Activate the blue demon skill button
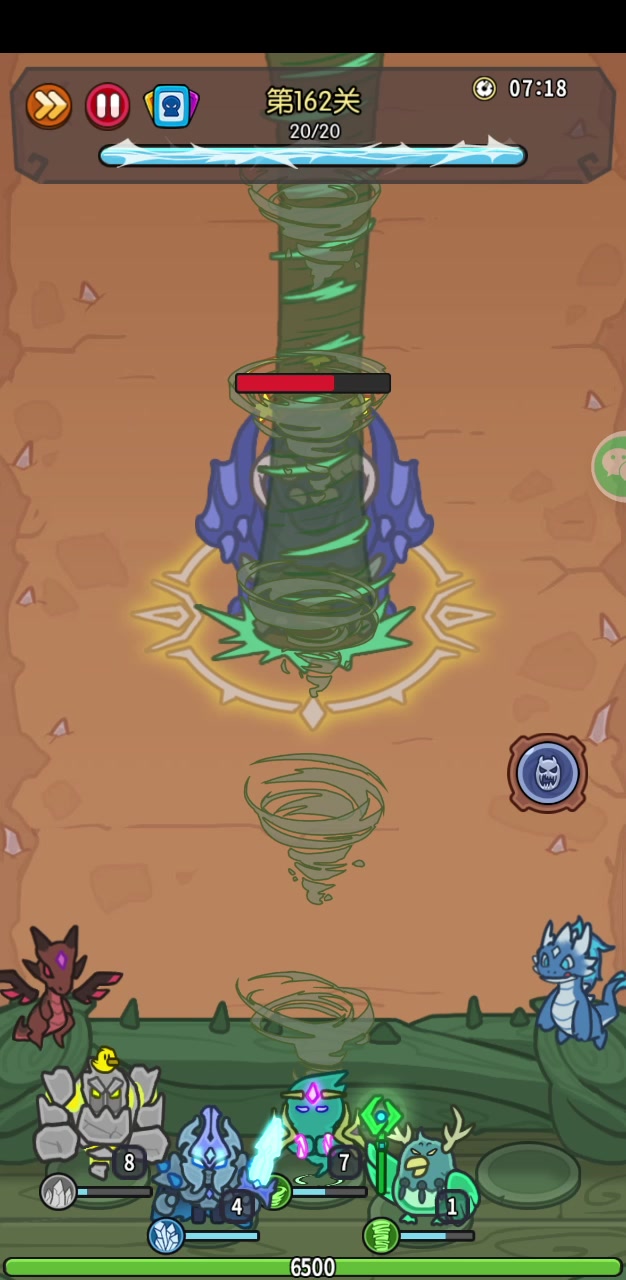626x1280 pixels. [547, 773]
